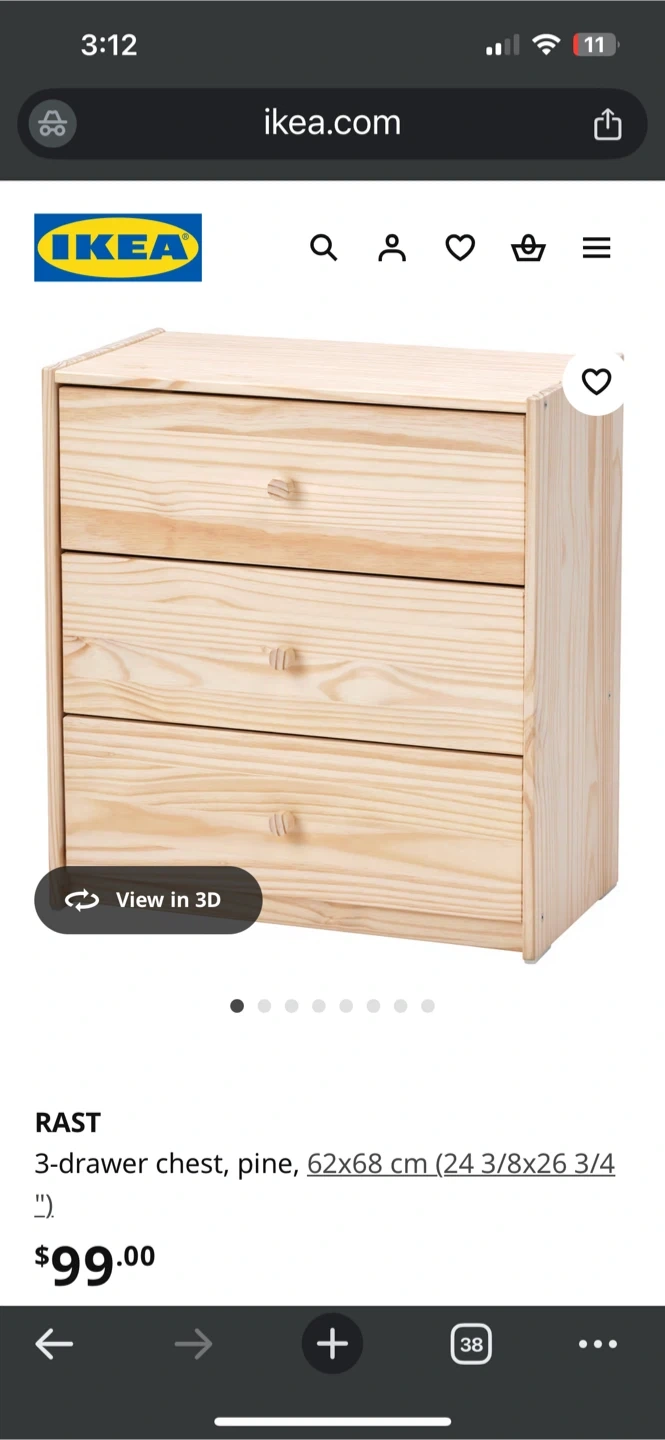Open the favorites heart in header
Screen dimensions: 665x1440
pyautogui.click(x=460, y=248)
